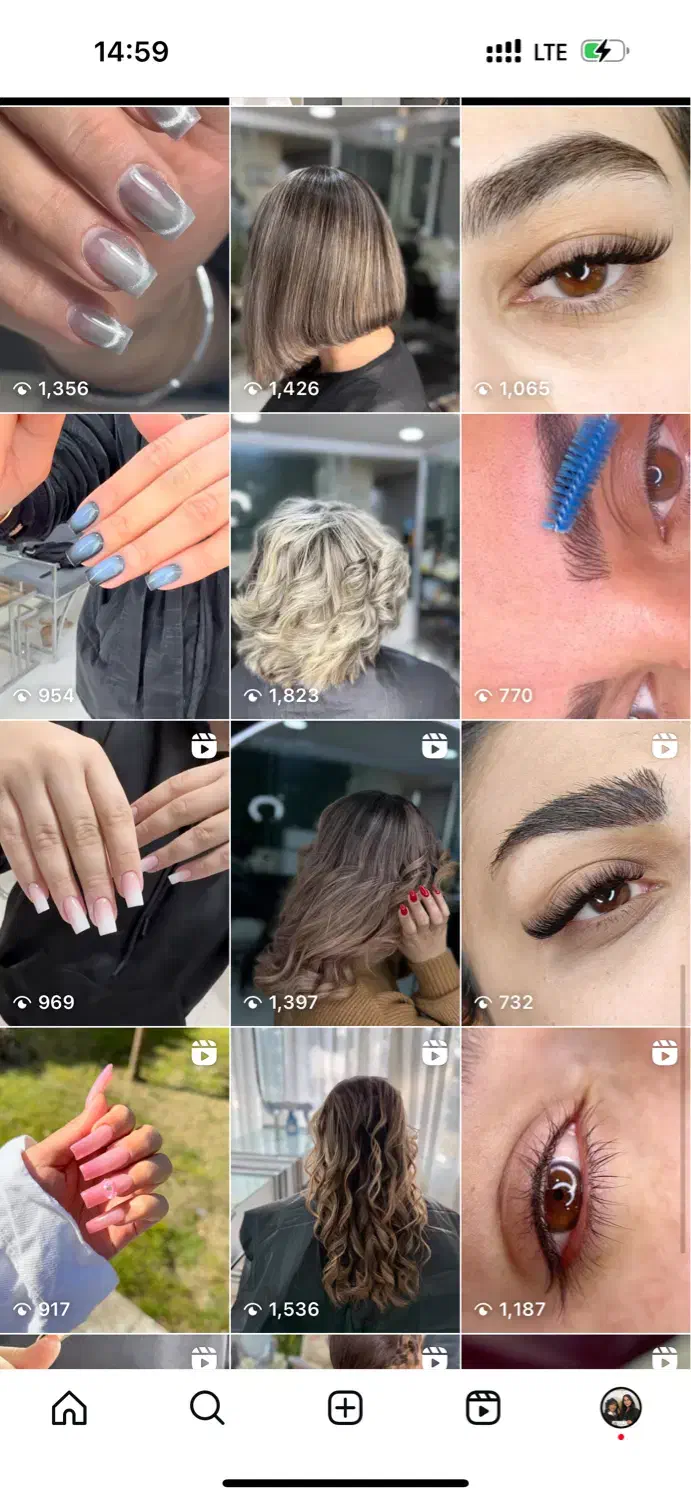Switch to the Search tab
Image resolution: width=691 pixels, height=1500 pixels.
tap(207, 1408)
